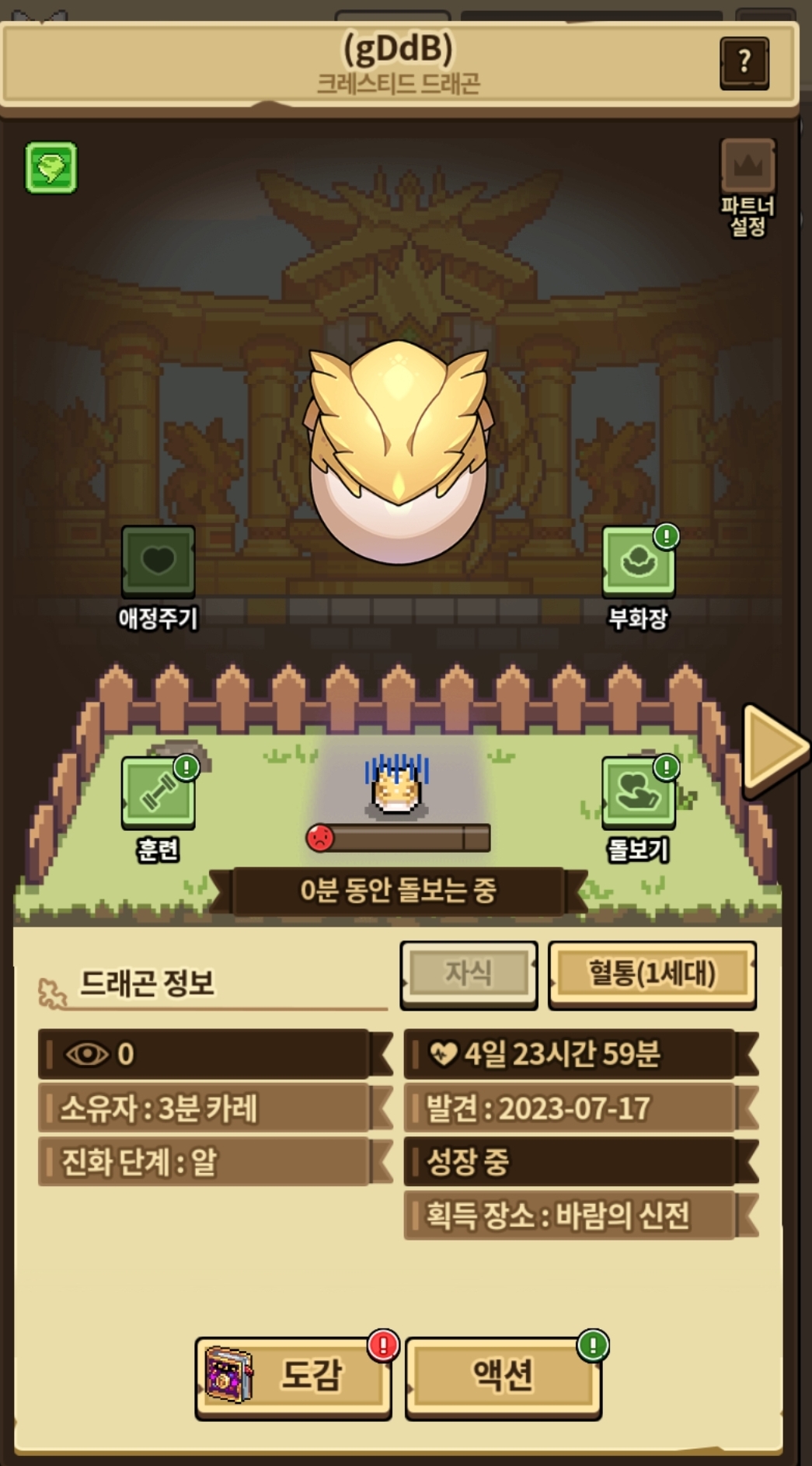View 혈통(1세대) lineage

pos(652,973)
